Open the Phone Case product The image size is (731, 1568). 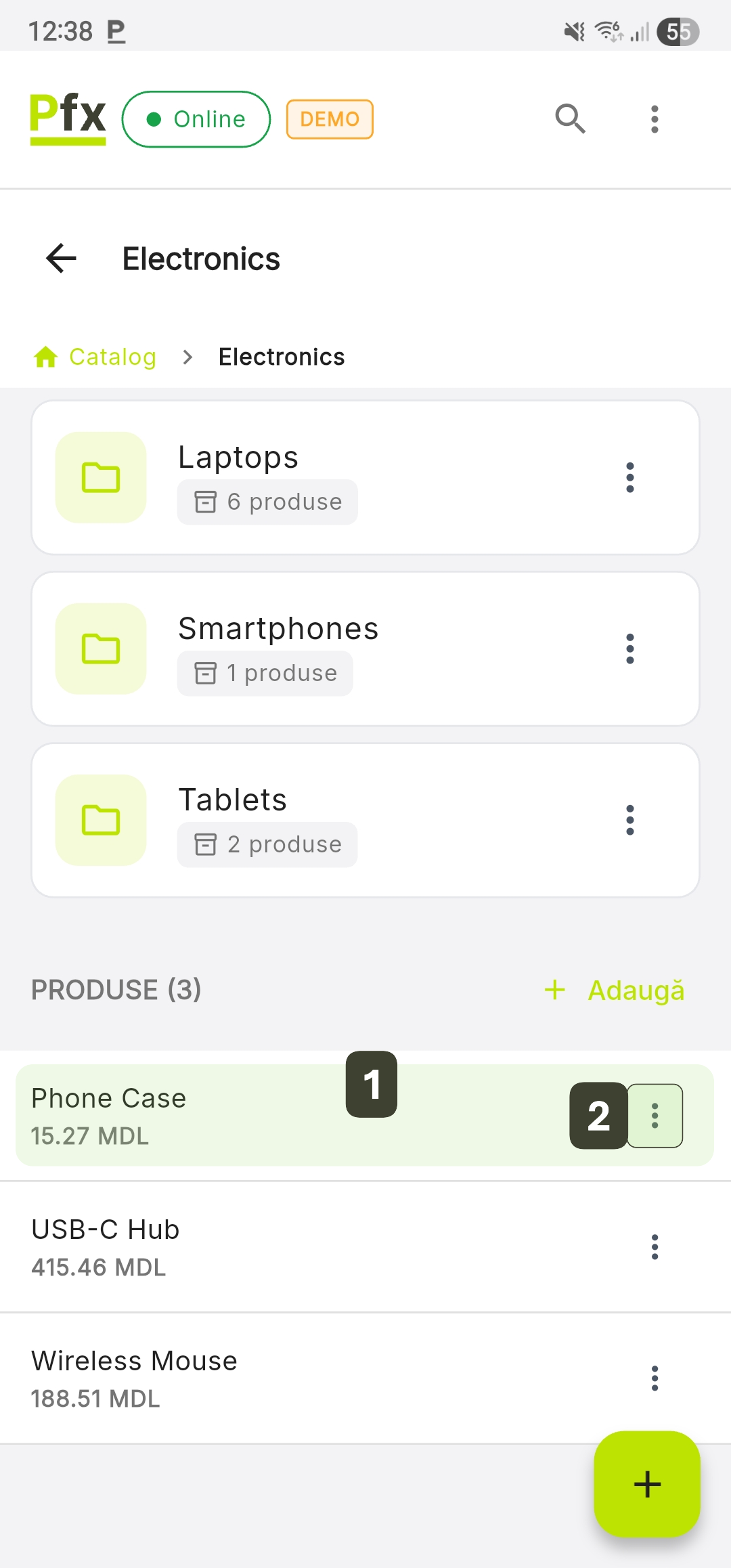click(203, 1116)
